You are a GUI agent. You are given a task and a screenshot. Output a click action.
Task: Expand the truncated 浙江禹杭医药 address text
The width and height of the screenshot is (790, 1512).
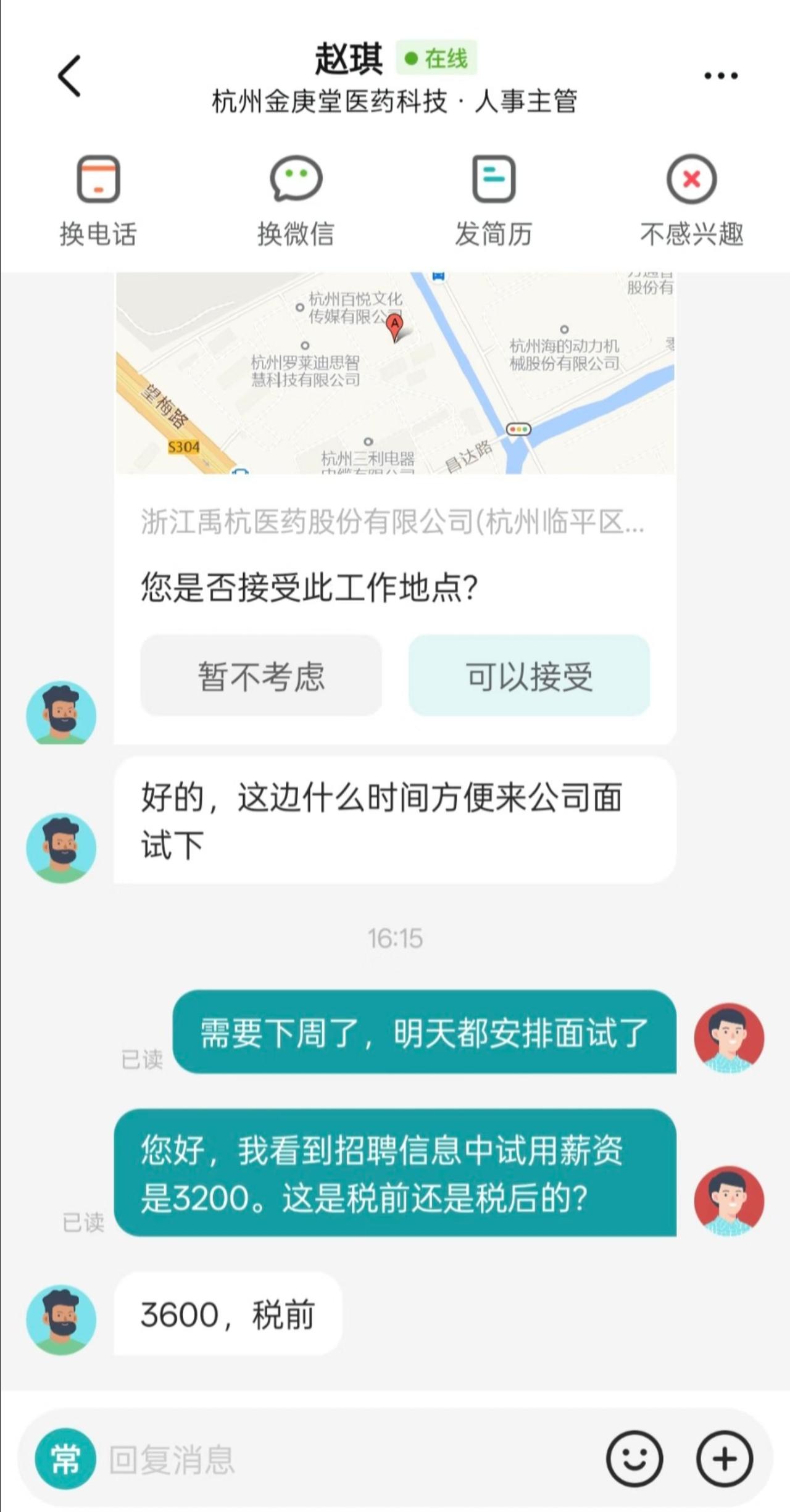click(395, 521)
